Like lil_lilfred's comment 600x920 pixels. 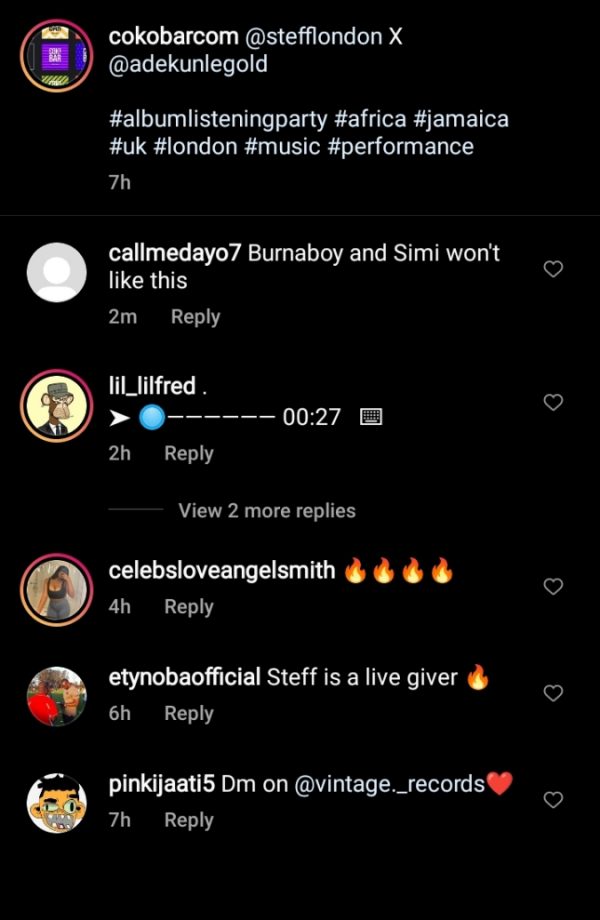click(553, 402)
